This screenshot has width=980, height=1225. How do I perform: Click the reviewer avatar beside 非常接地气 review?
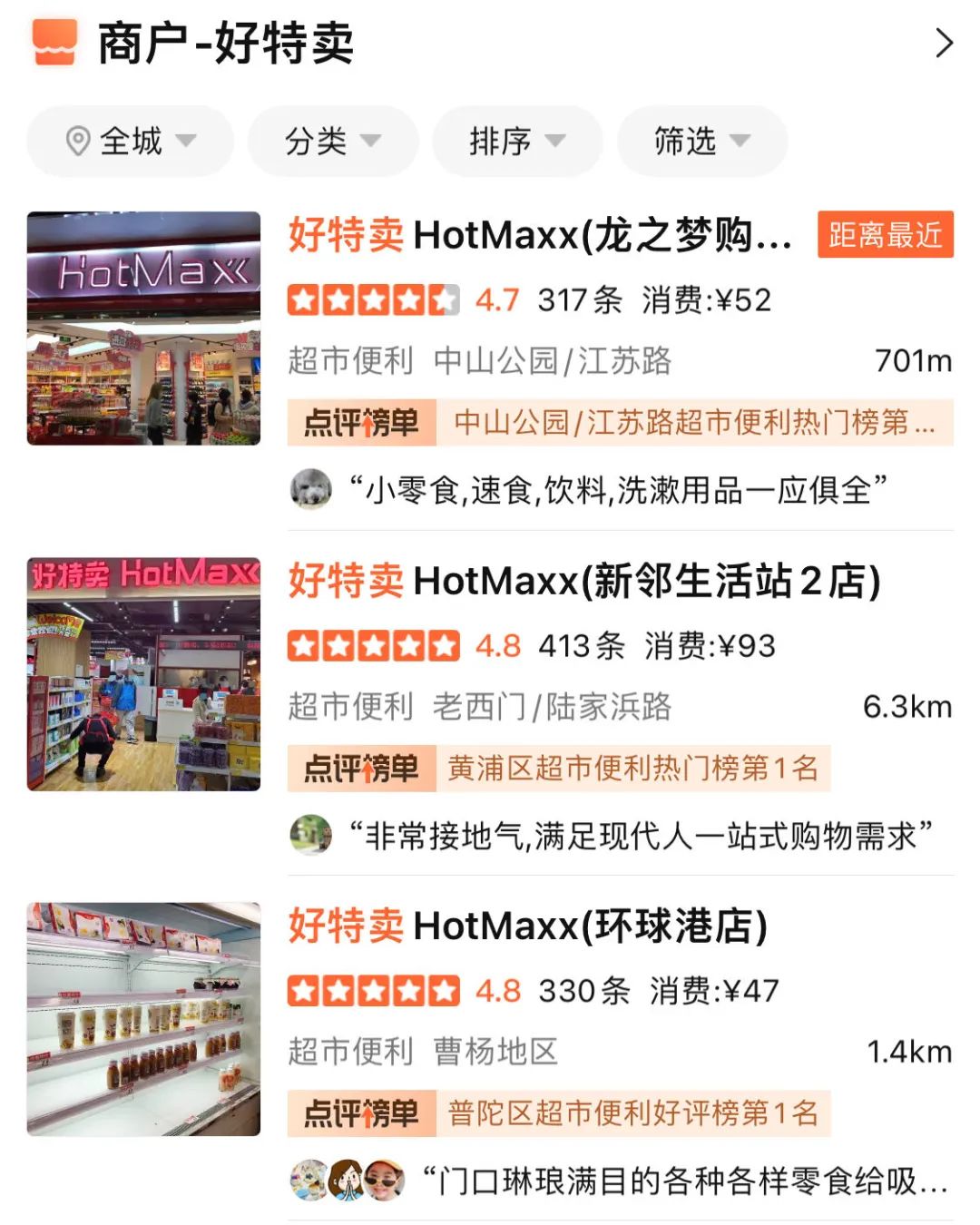(309, 830)
